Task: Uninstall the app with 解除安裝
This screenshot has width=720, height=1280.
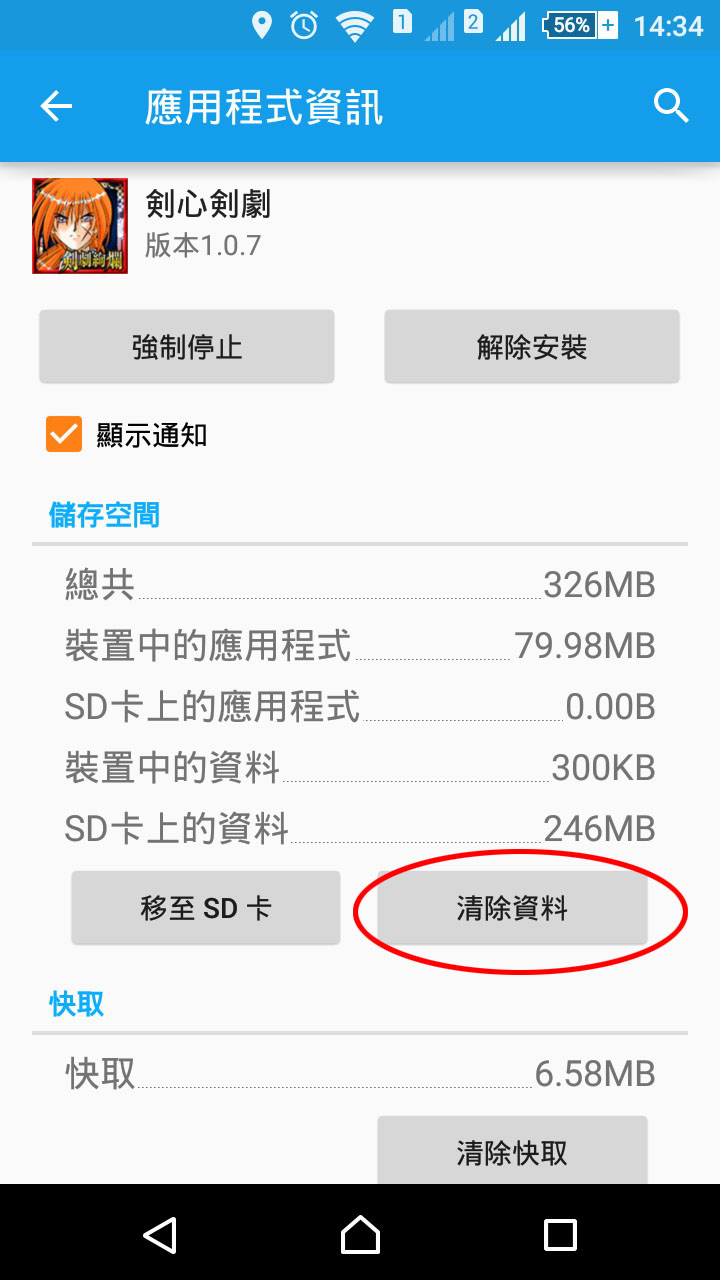Action: click(x=532, y=347)
